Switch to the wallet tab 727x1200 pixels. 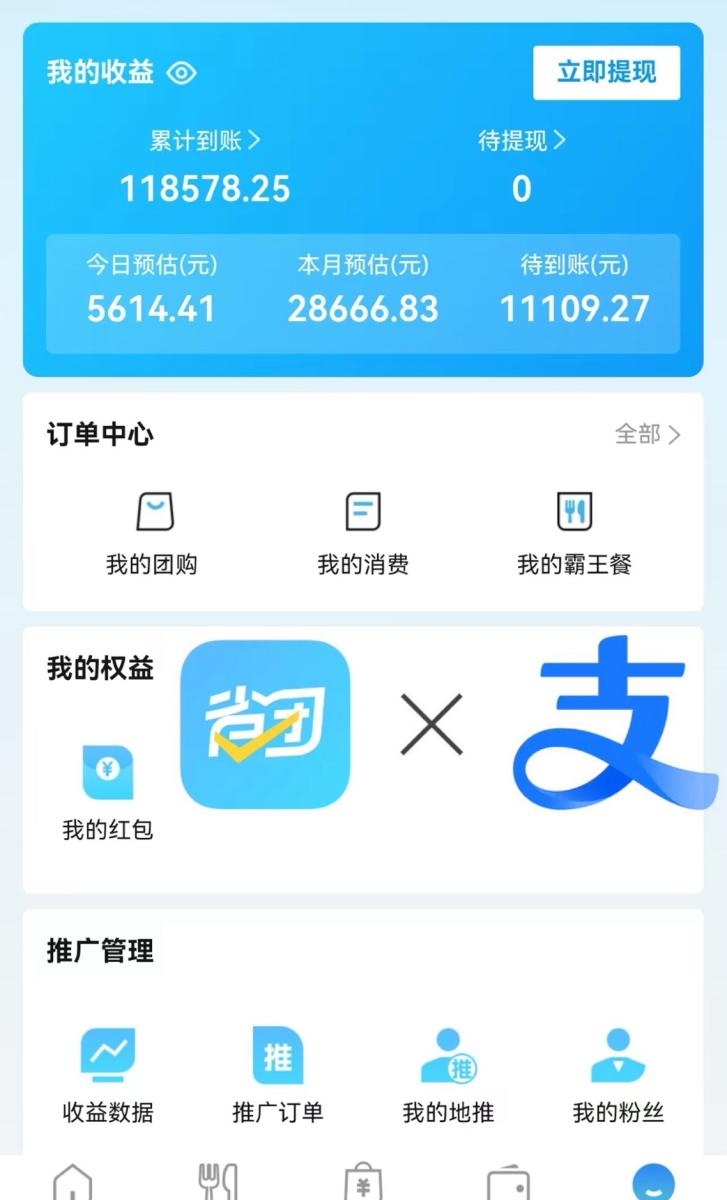pyautogui.click(x=508, y=1182)
